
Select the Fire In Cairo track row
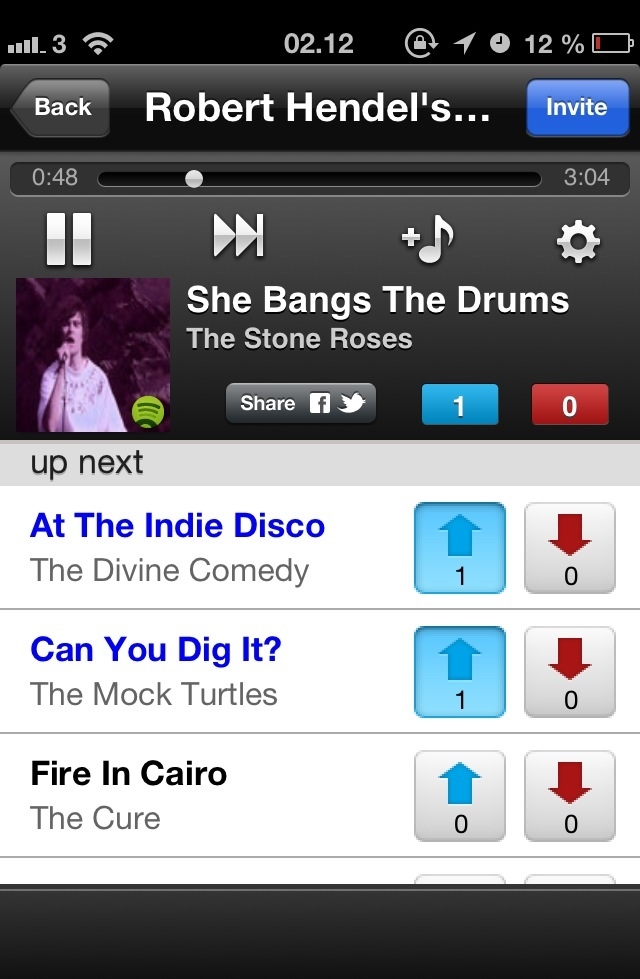point(200,796)
